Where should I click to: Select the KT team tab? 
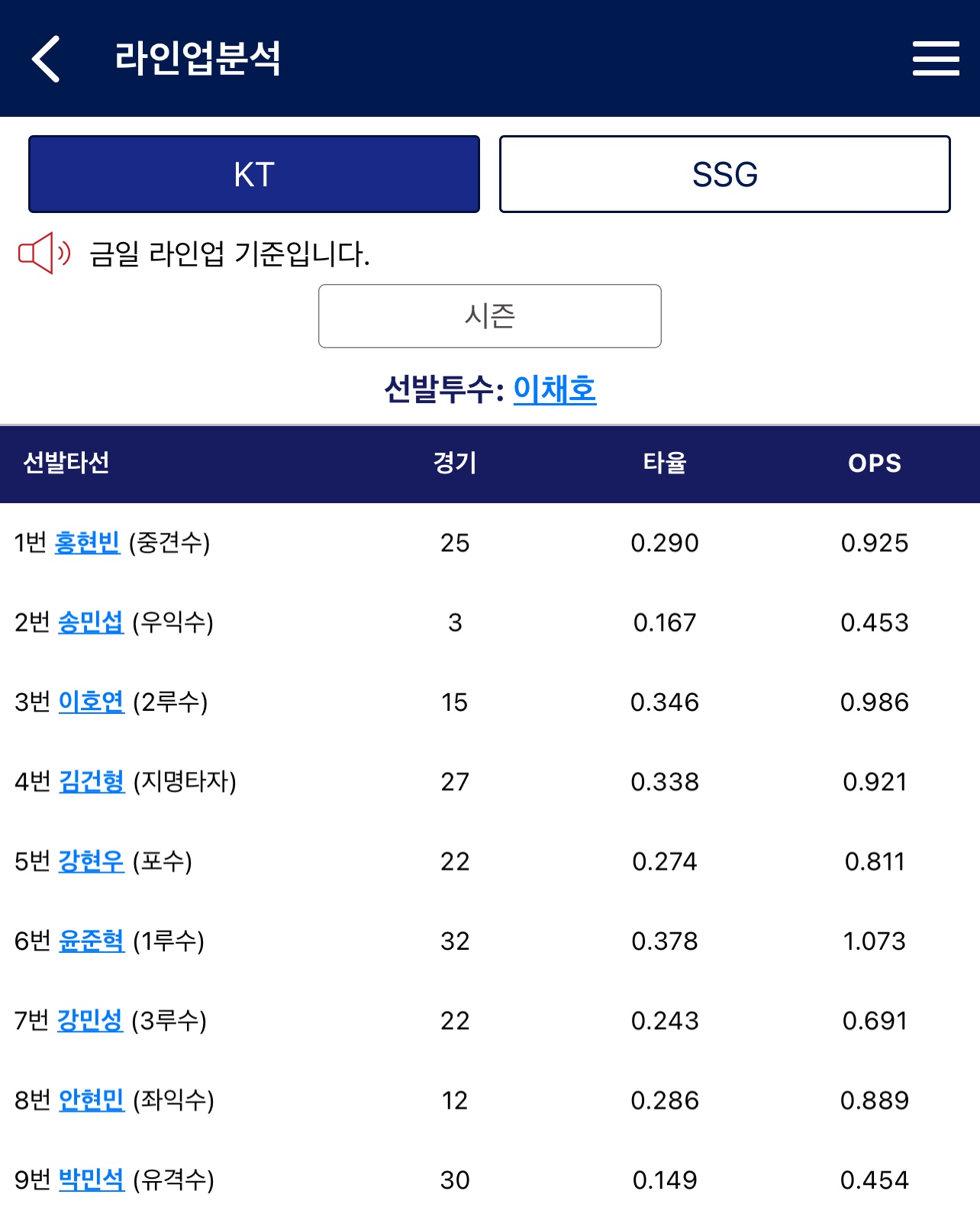tap(254, 175)
